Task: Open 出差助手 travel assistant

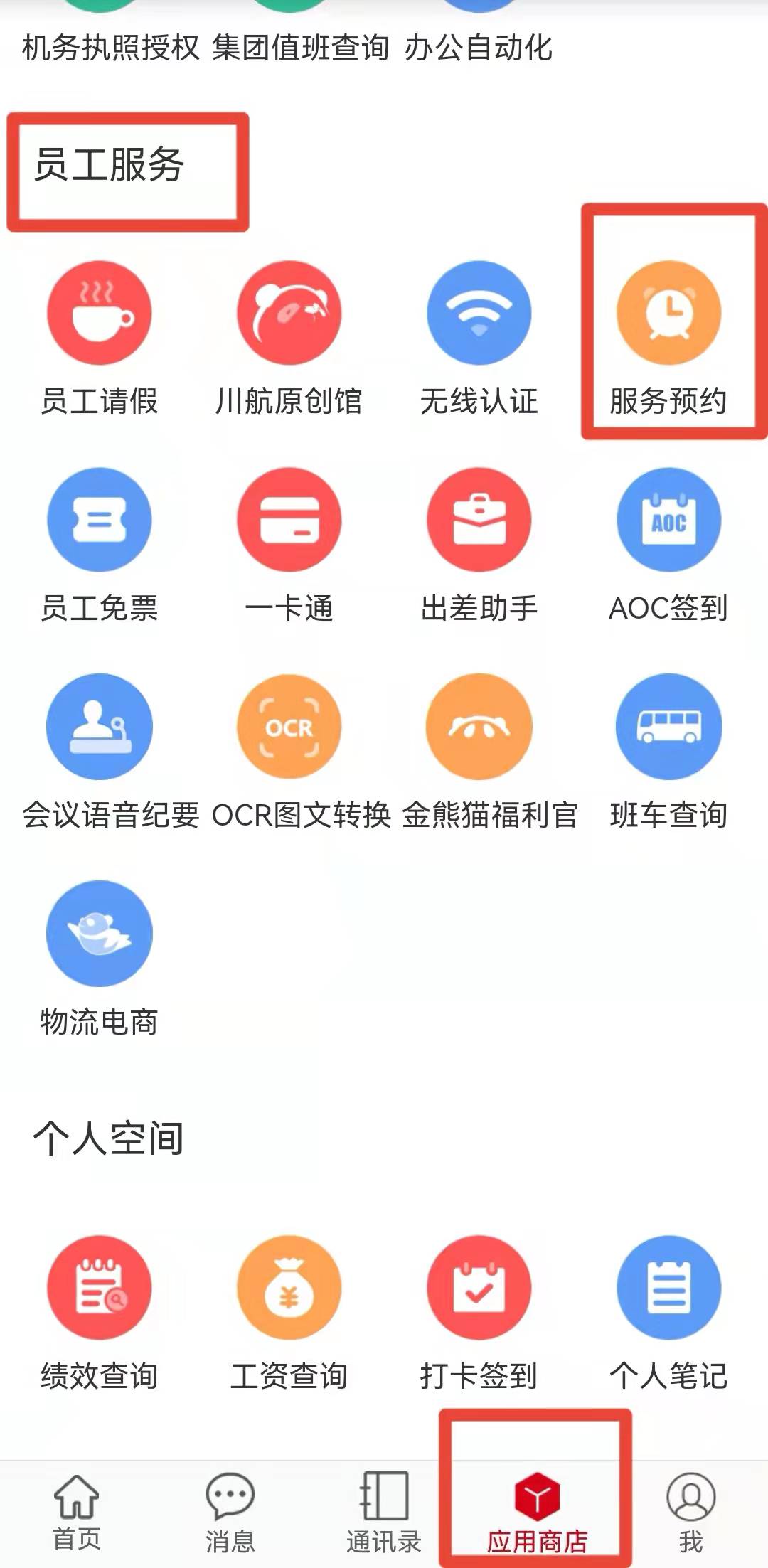Action: point(479,520)
